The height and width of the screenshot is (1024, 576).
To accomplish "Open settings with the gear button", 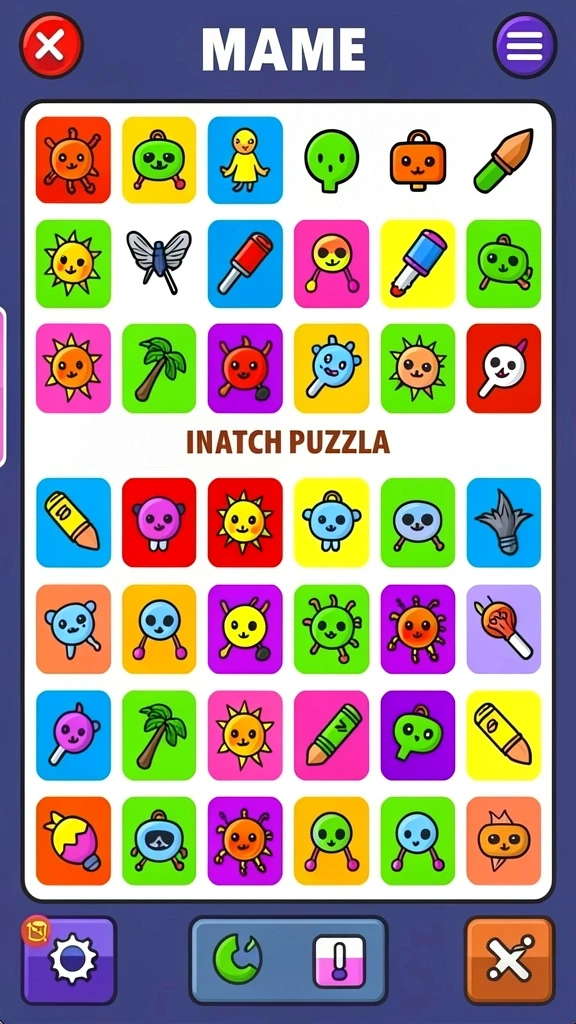I will (70, 961).
